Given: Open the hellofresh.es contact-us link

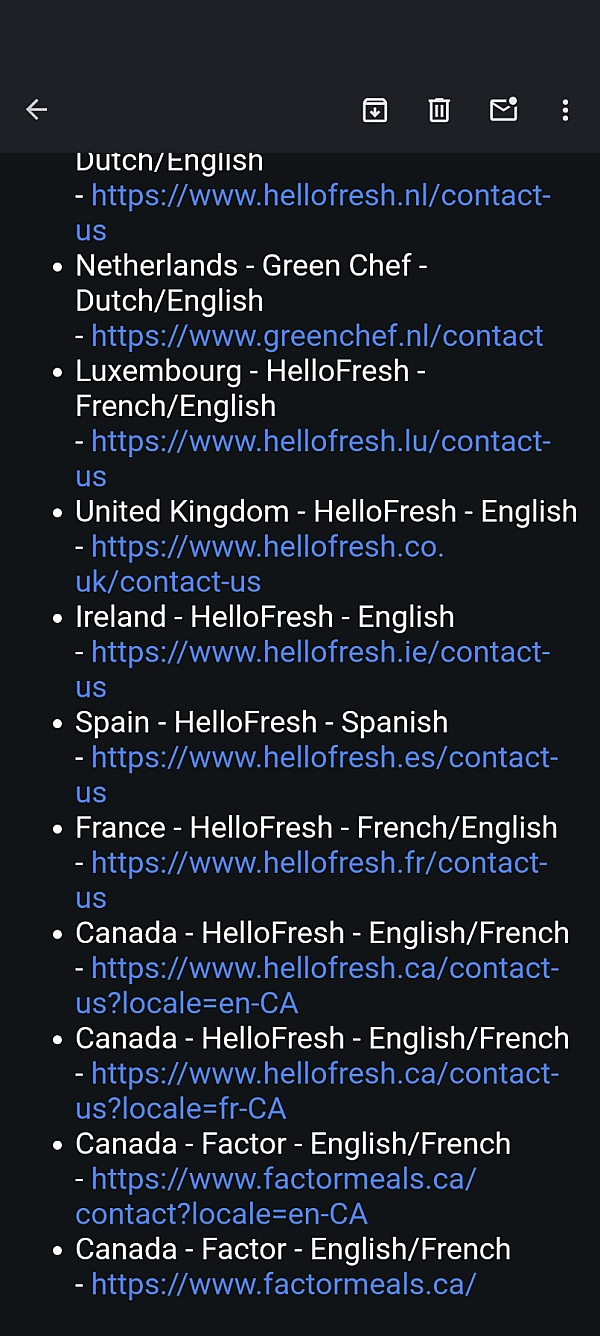Looking at the screenshot, I should coord(324,757).
